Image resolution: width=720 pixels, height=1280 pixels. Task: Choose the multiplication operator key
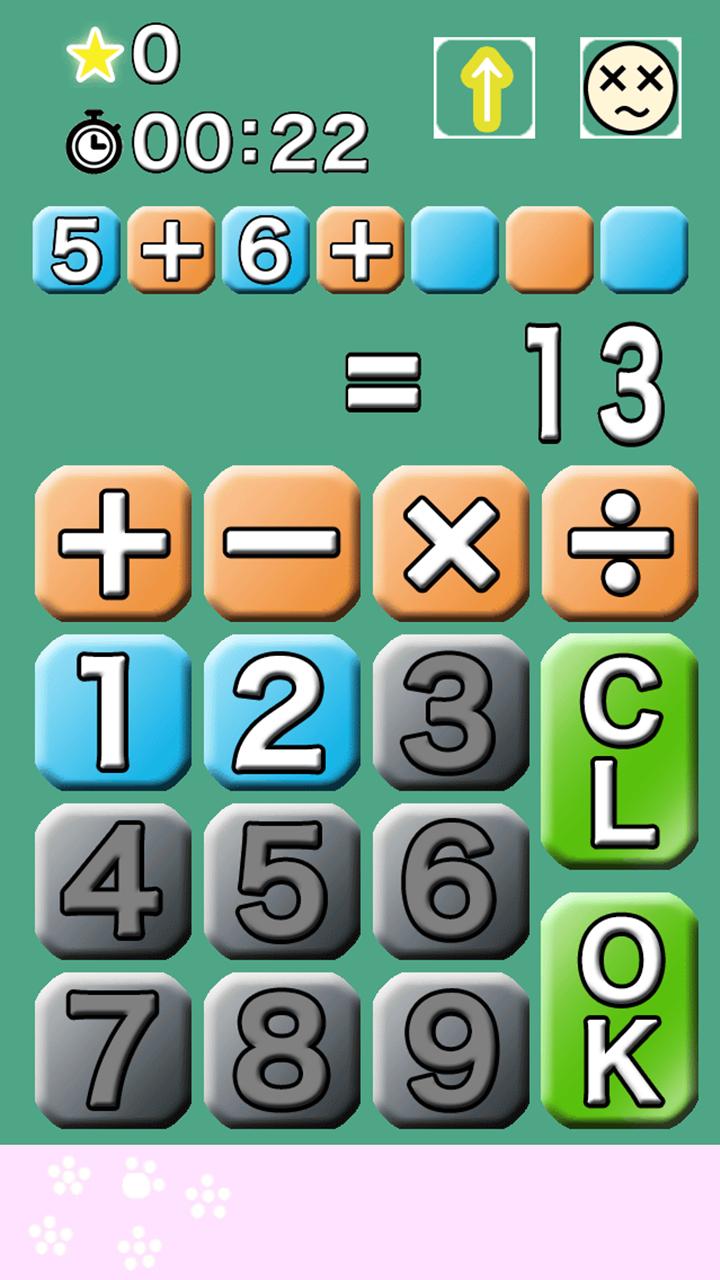tap(451, 543)
